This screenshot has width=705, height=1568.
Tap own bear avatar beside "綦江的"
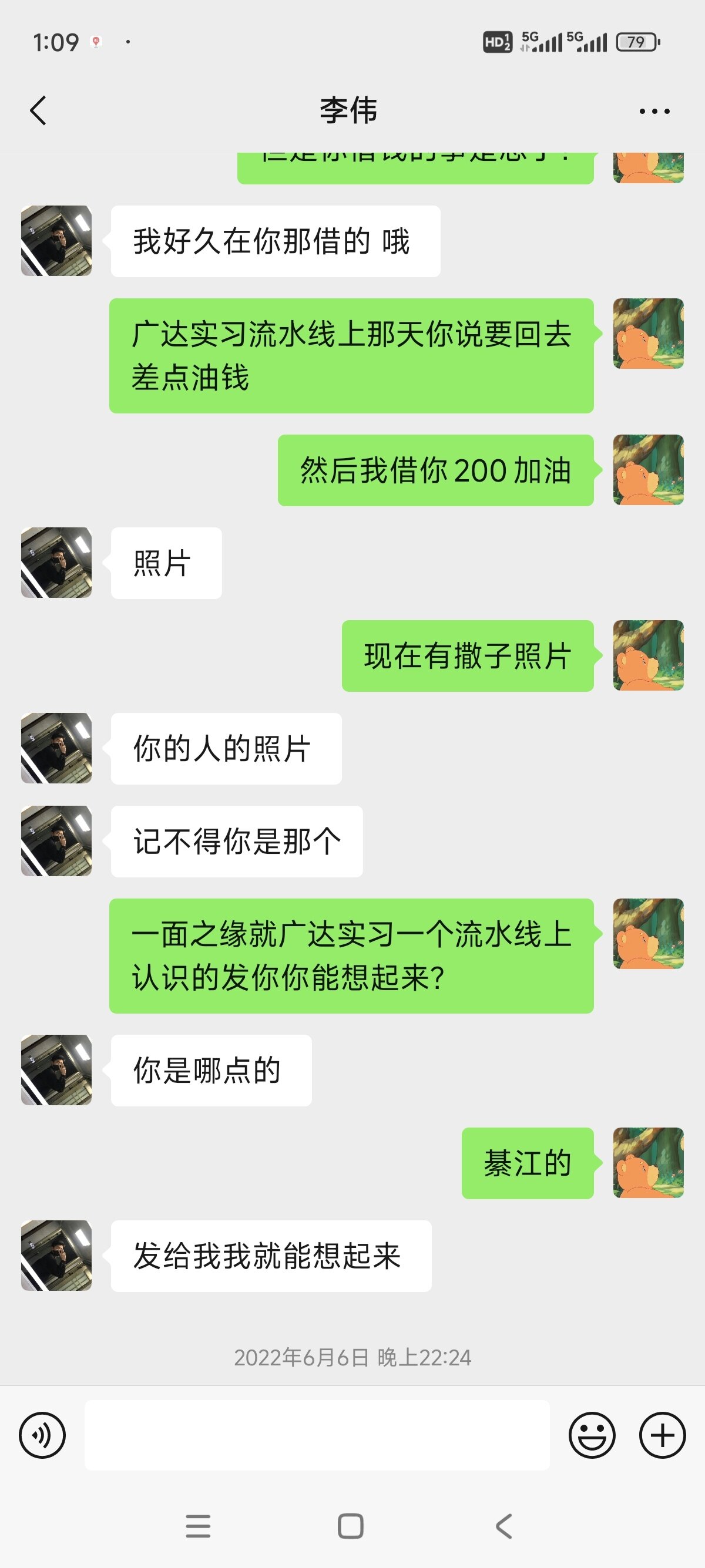coord(649,1163)
